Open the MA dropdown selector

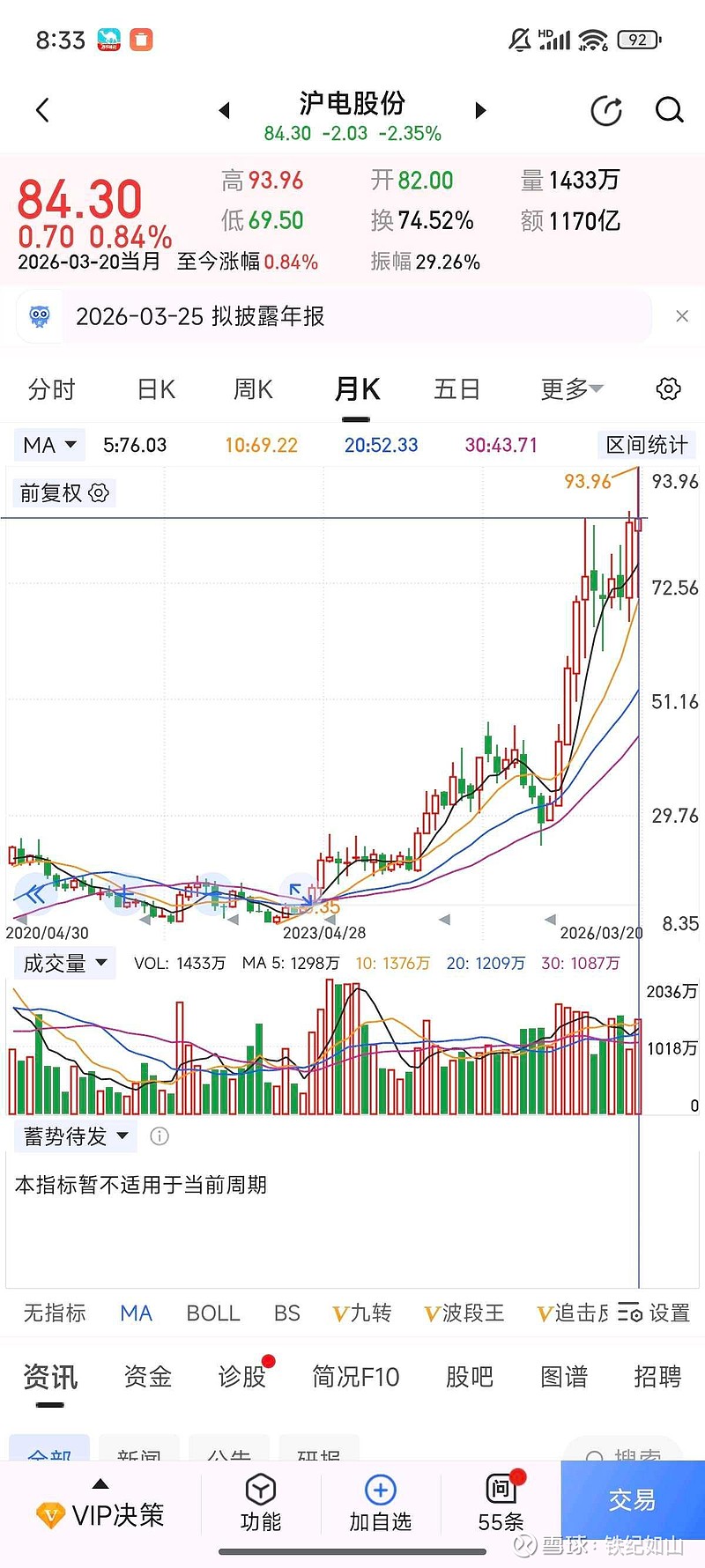[48, 445]
